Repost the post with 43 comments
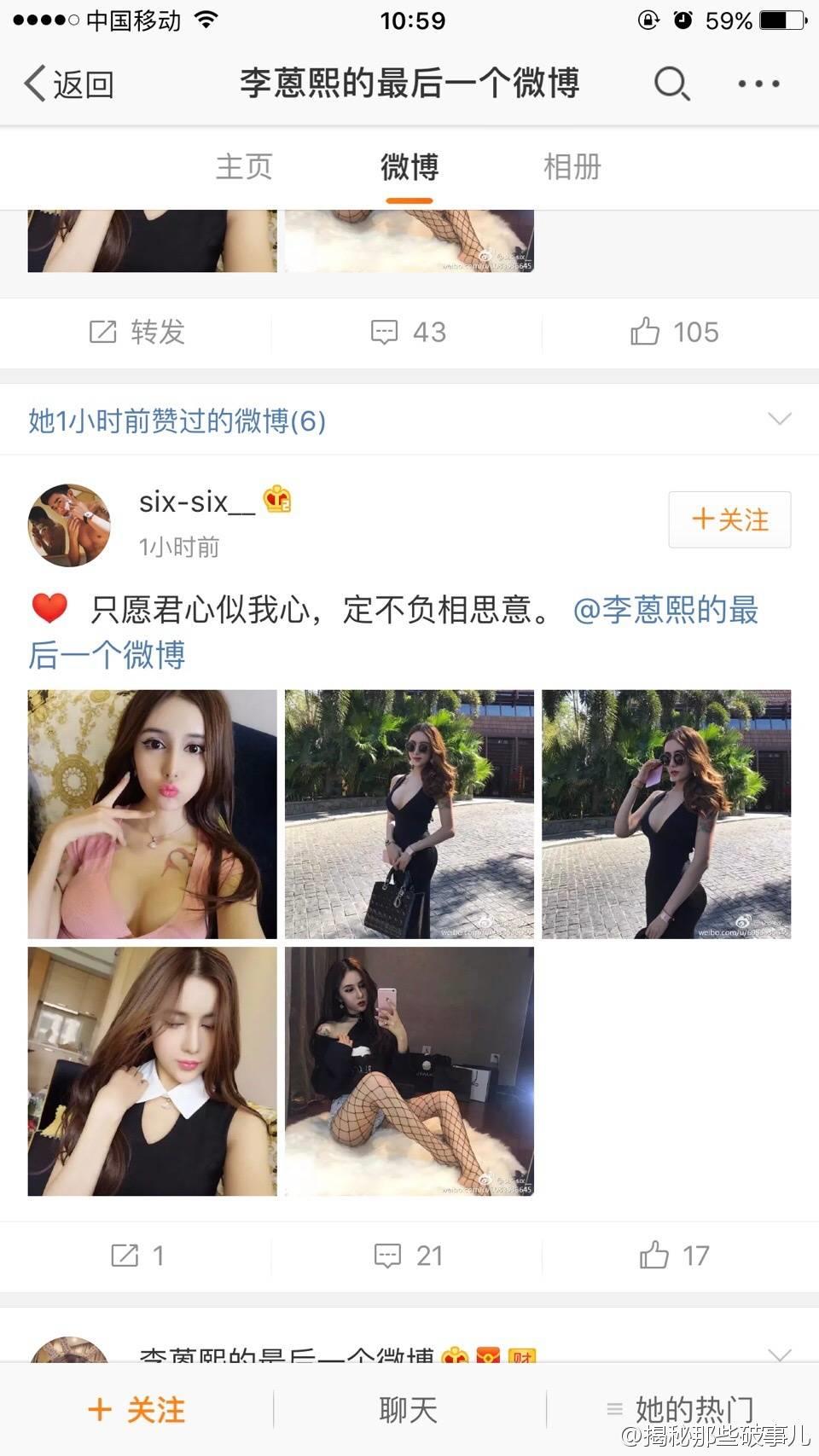This screenshot has width=819, height=1456. point(136,332)
